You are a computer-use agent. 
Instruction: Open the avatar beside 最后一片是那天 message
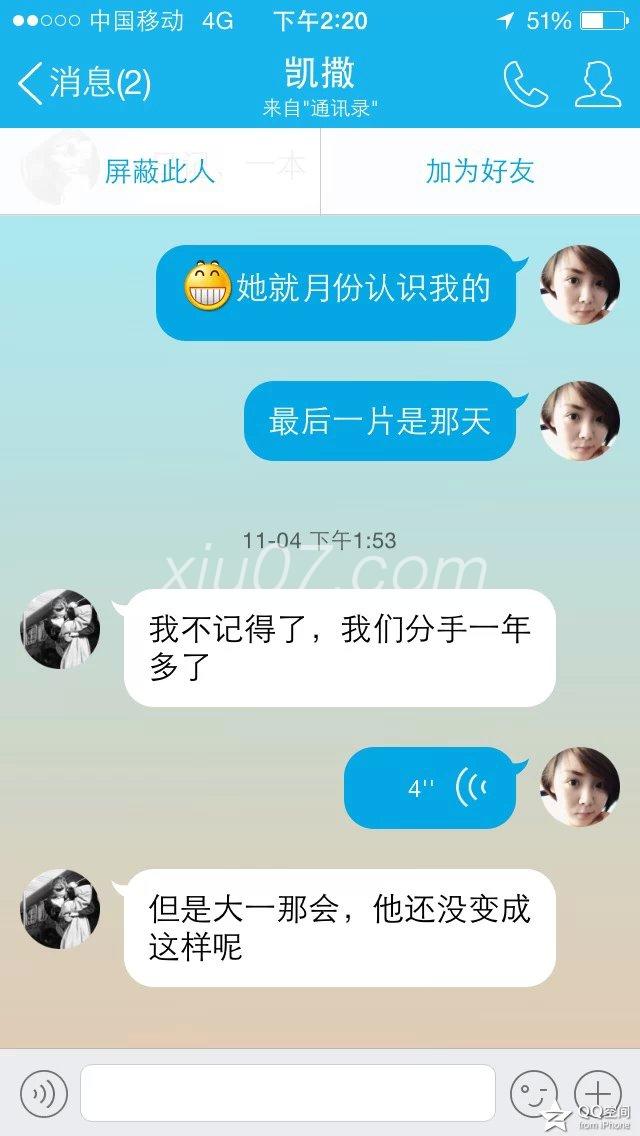point(580,421)
